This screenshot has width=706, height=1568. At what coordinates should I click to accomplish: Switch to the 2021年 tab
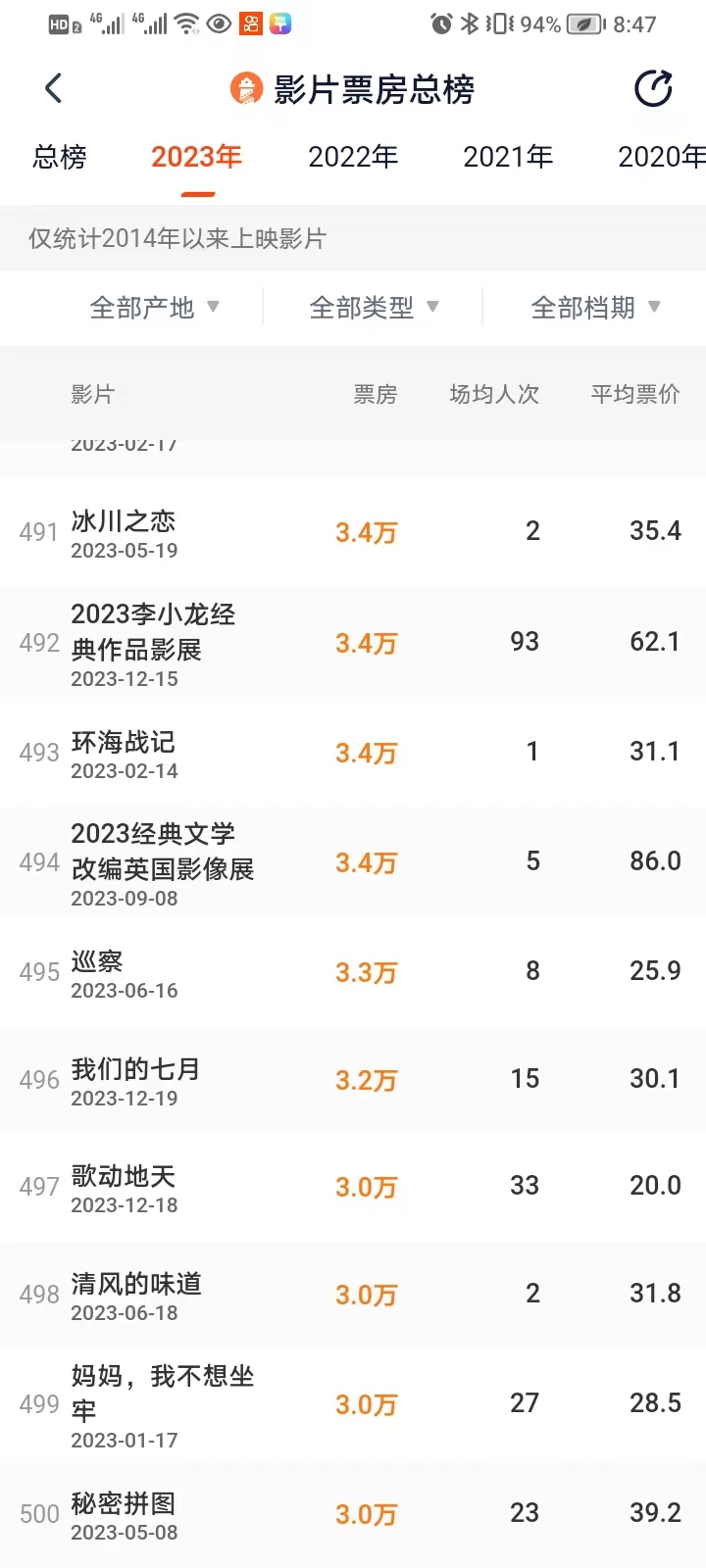(x=509, y=157)
